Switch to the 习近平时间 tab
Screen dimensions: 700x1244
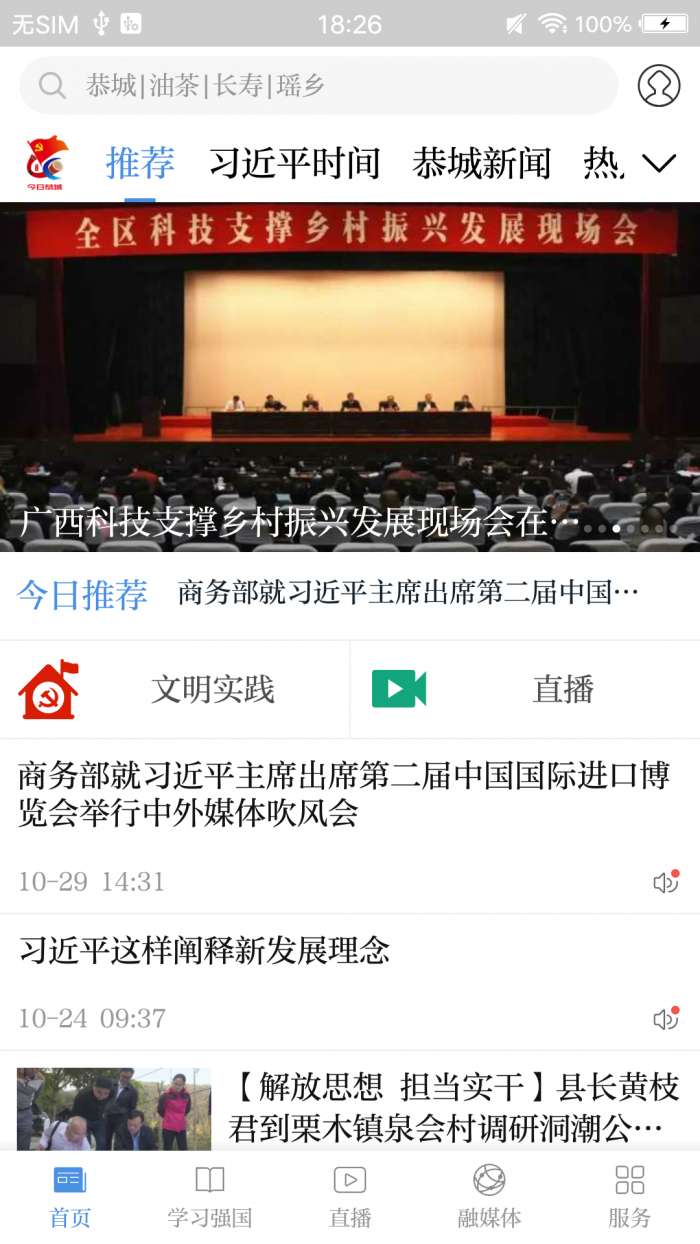(294, 163)
